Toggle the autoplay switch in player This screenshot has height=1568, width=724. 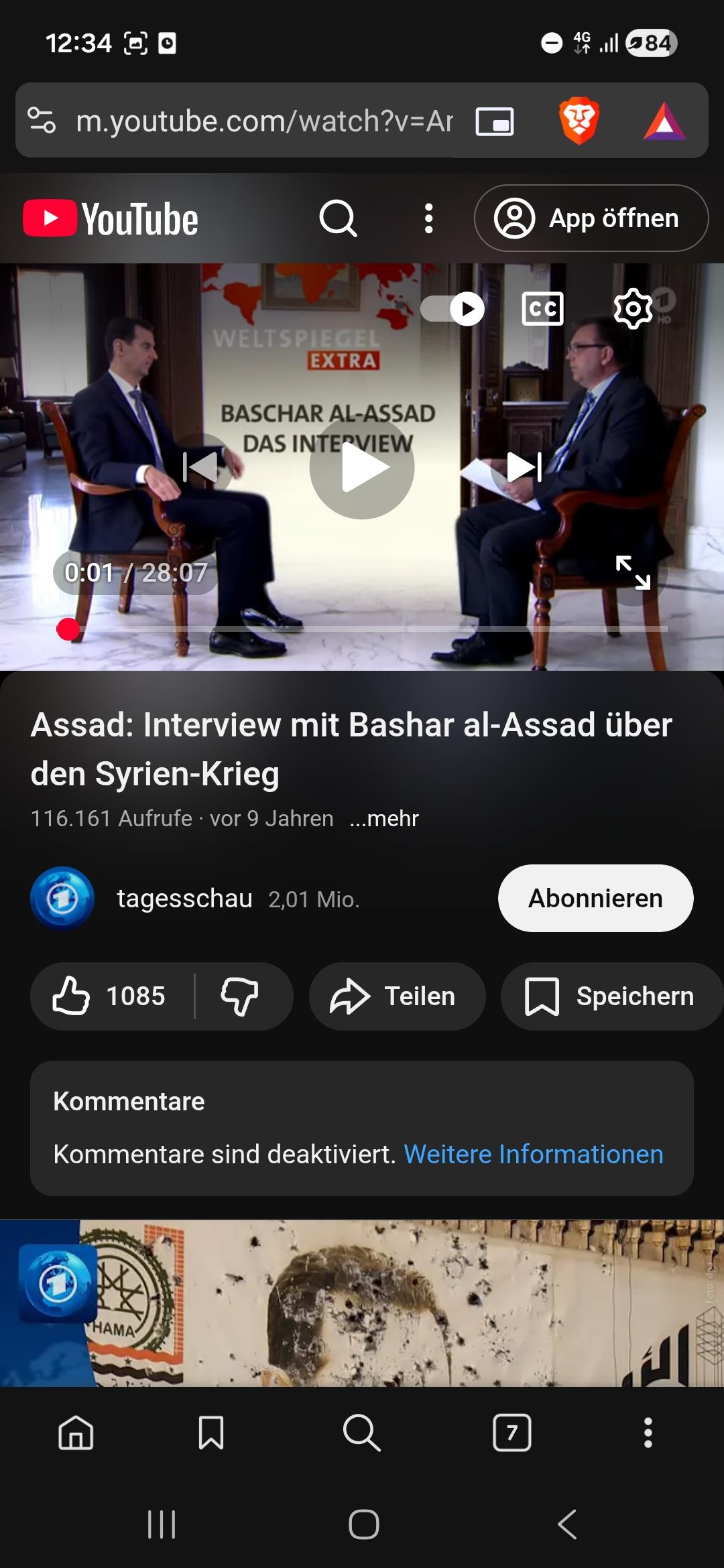point(453,309)
